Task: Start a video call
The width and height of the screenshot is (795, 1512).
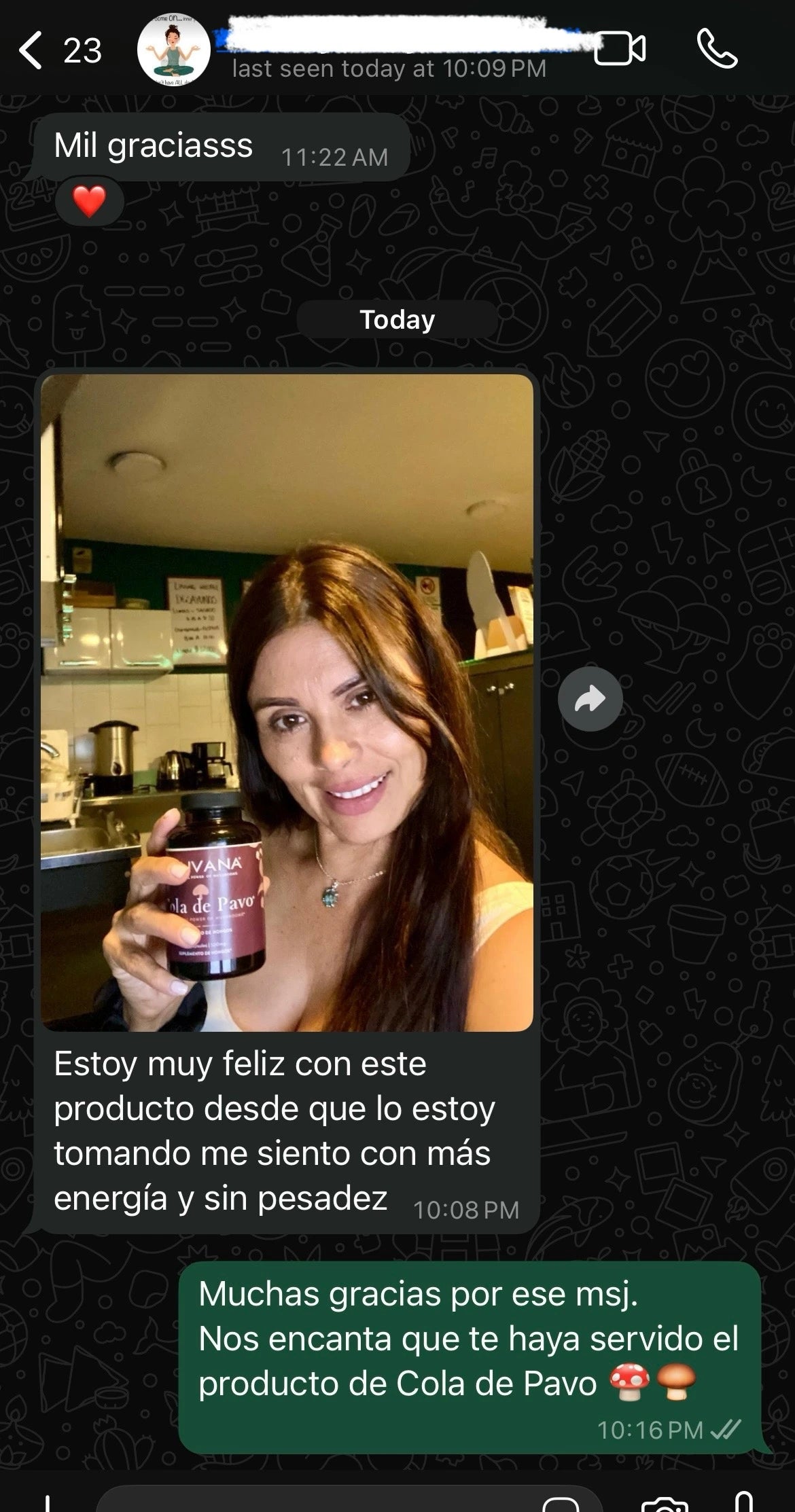Action: pyautogui.click(x=619, y=49)
